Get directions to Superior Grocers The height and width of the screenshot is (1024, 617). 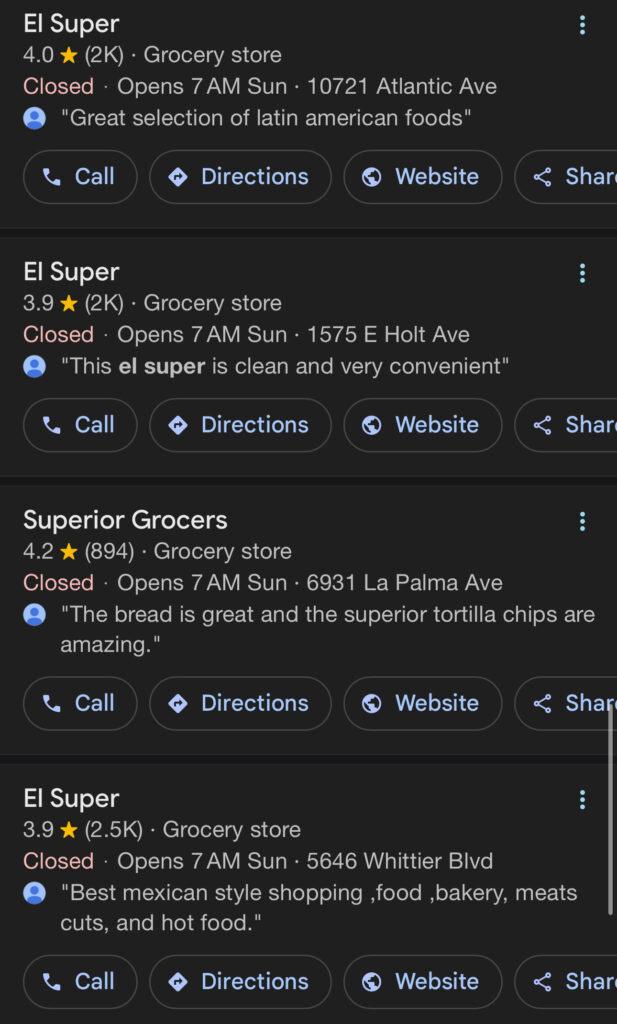coord(240,703)
